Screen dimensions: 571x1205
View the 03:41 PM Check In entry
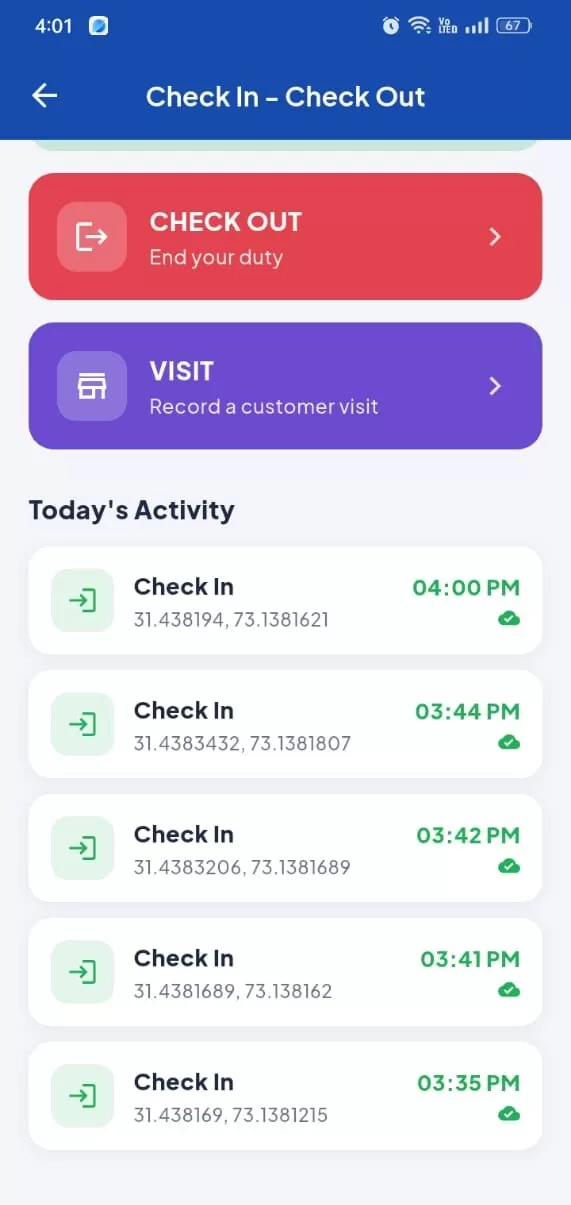[285, 973]
